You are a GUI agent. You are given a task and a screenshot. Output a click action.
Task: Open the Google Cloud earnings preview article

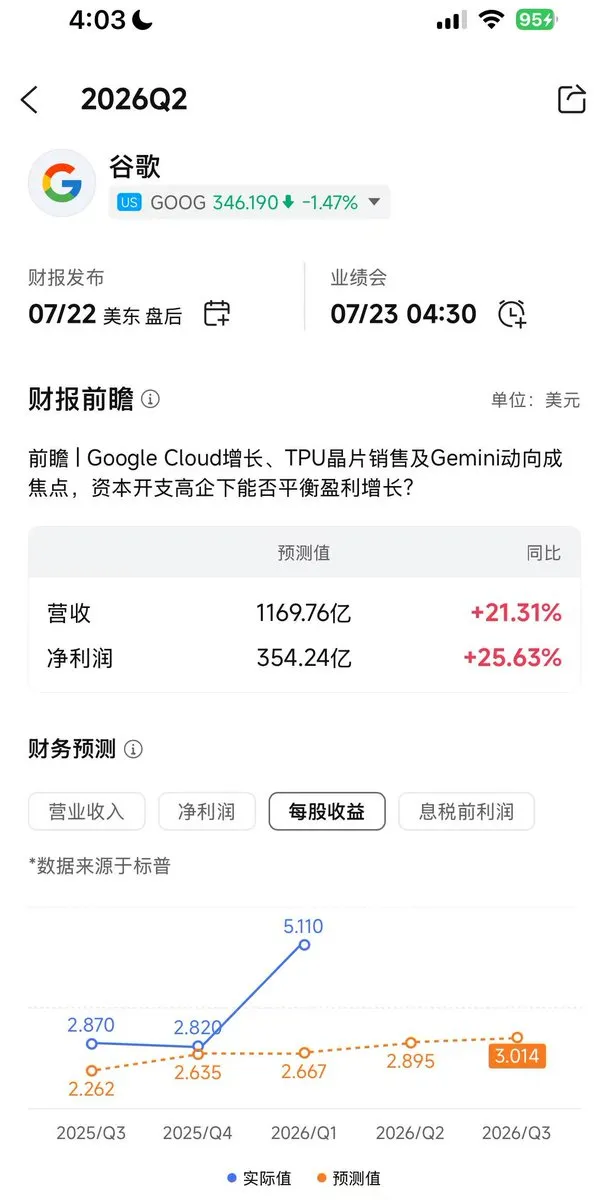[x=296, y=473]
